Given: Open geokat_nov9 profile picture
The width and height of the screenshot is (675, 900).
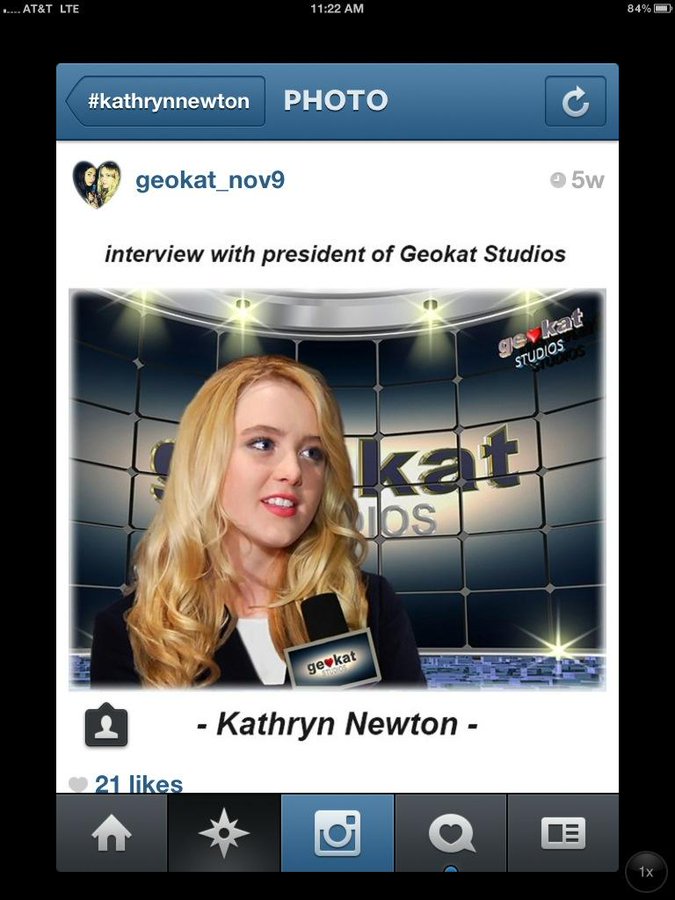Looking at the screenshot, I should coord(97,183).
